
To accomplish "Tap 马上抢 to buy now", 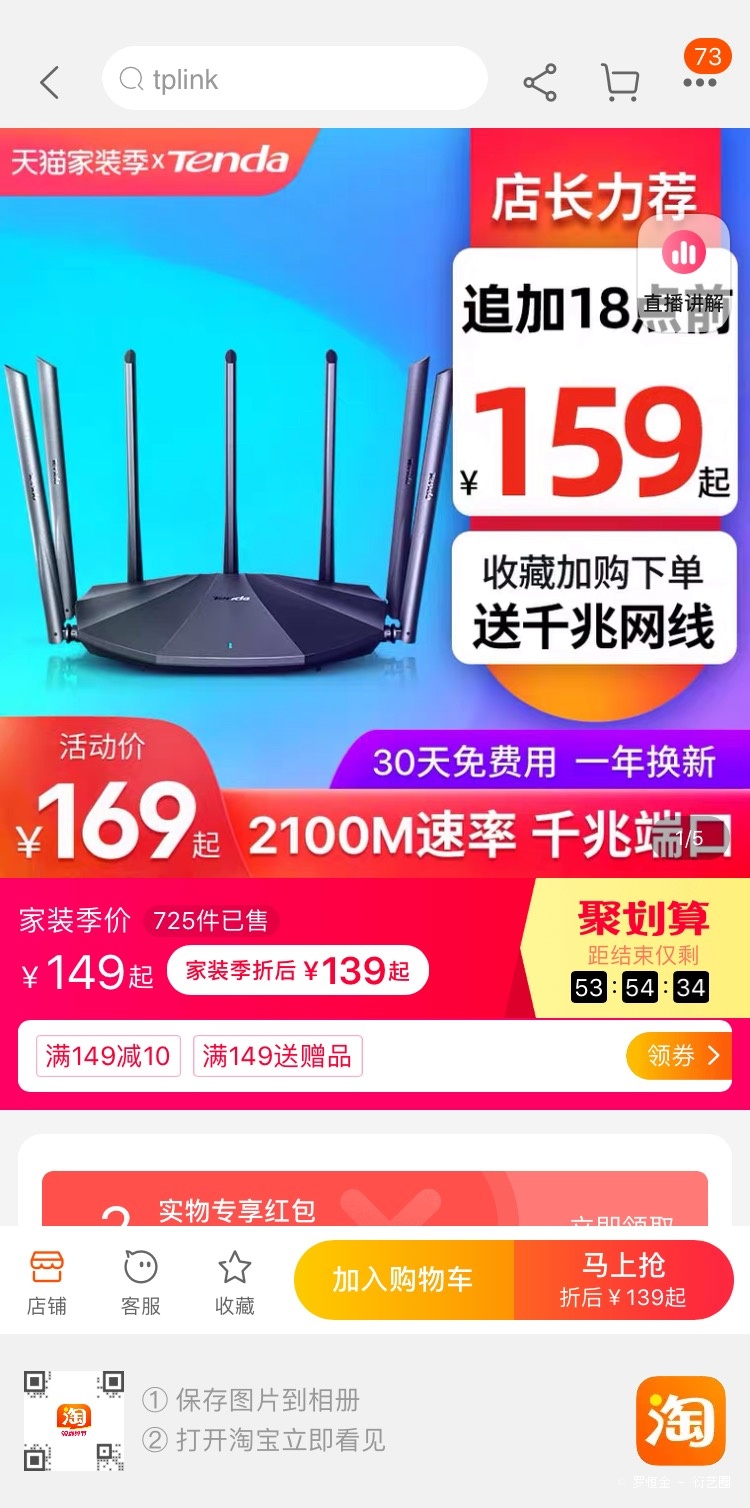I will pos(624,1280).
